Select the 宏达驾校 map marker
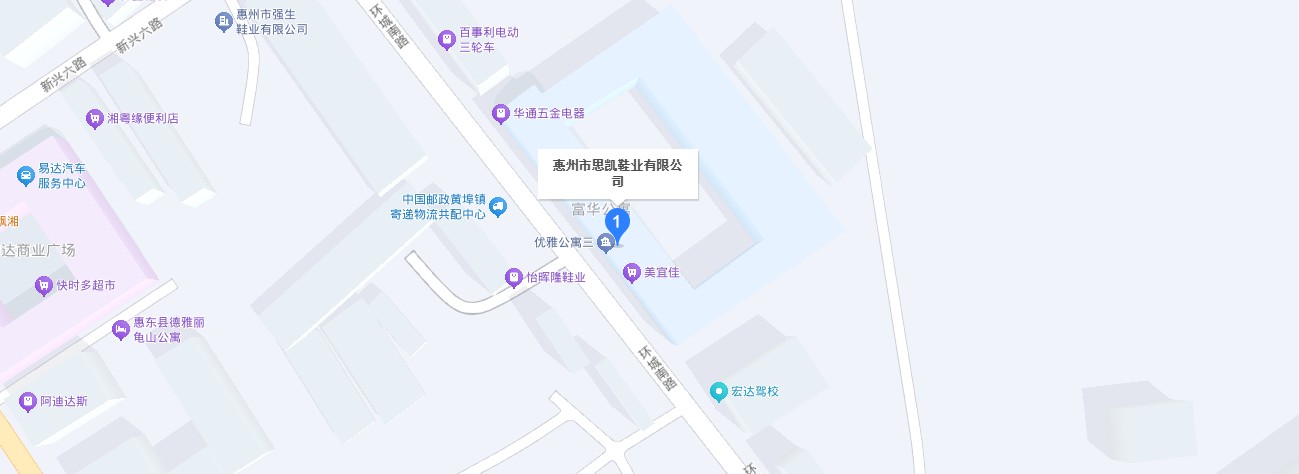This screenshot has width=1299, height=474. click(717, 392)
